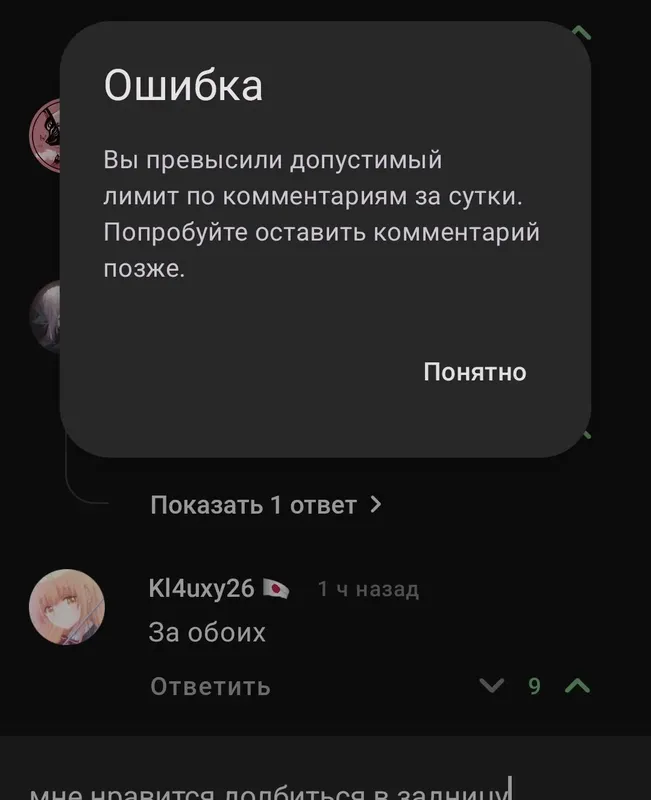Dismiss the error dialog with Понятно

point(474,372)
